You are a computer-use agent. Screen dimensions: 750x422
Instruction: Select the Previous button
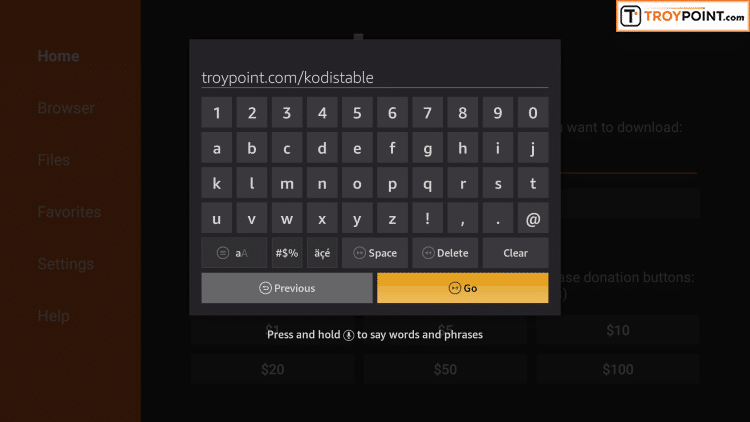click(286, 288)
